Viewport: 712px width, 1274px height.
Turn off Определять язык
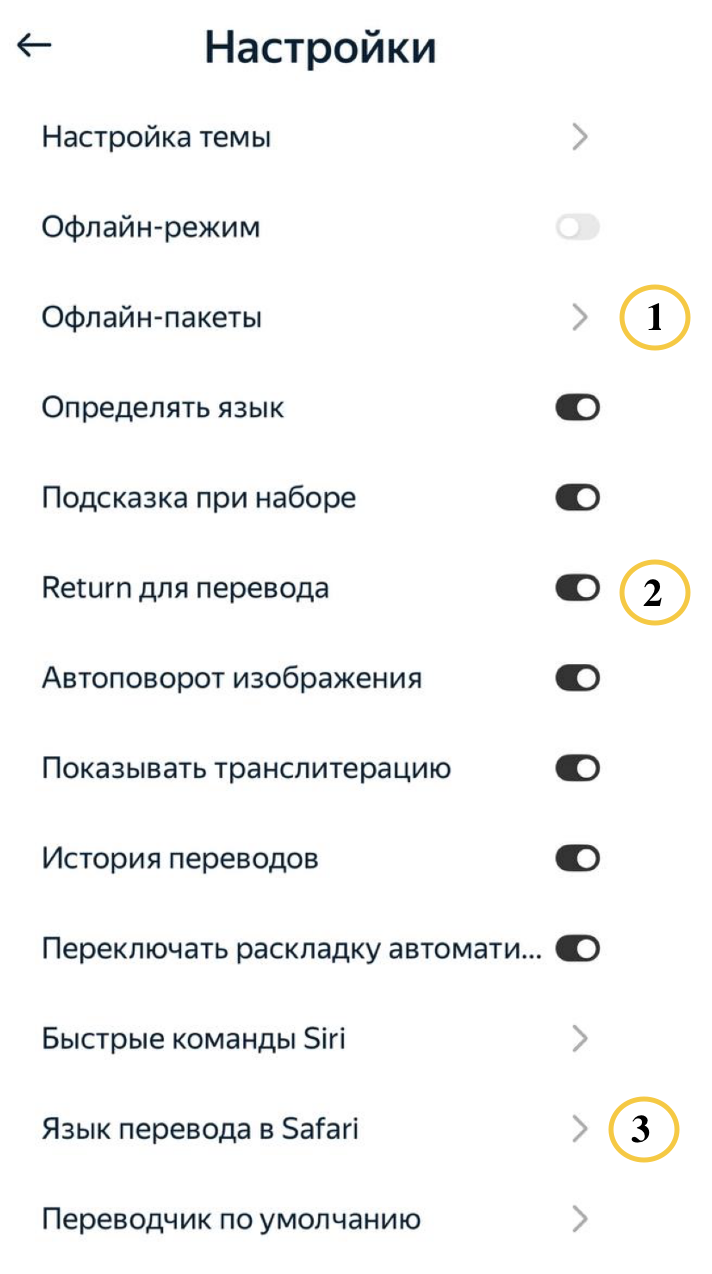coord(577,408)
